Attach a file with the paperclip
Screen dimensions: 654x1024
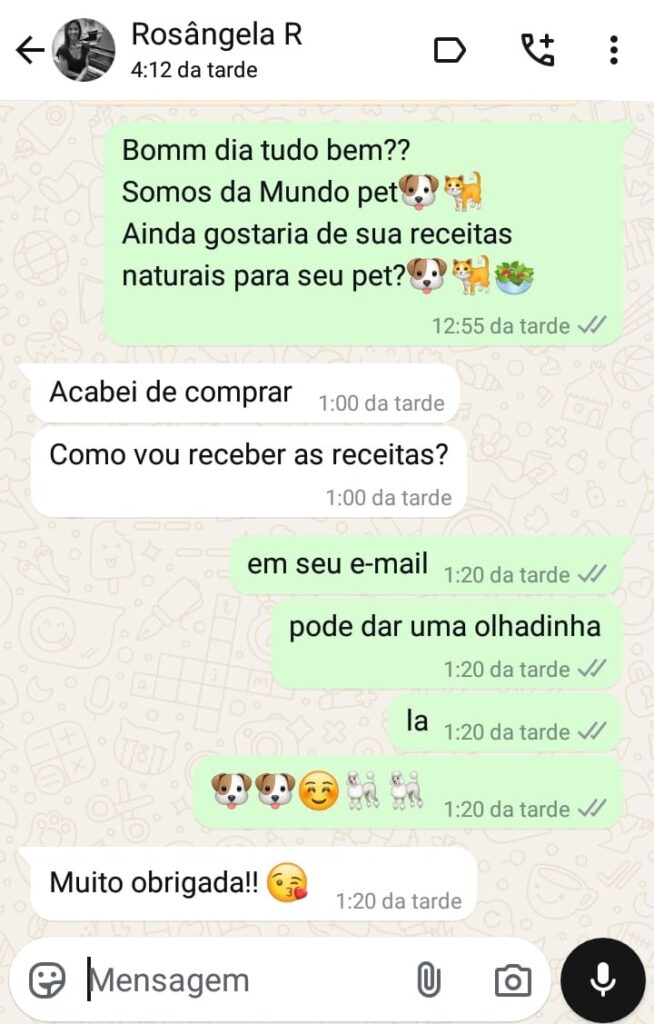point(428,980)
